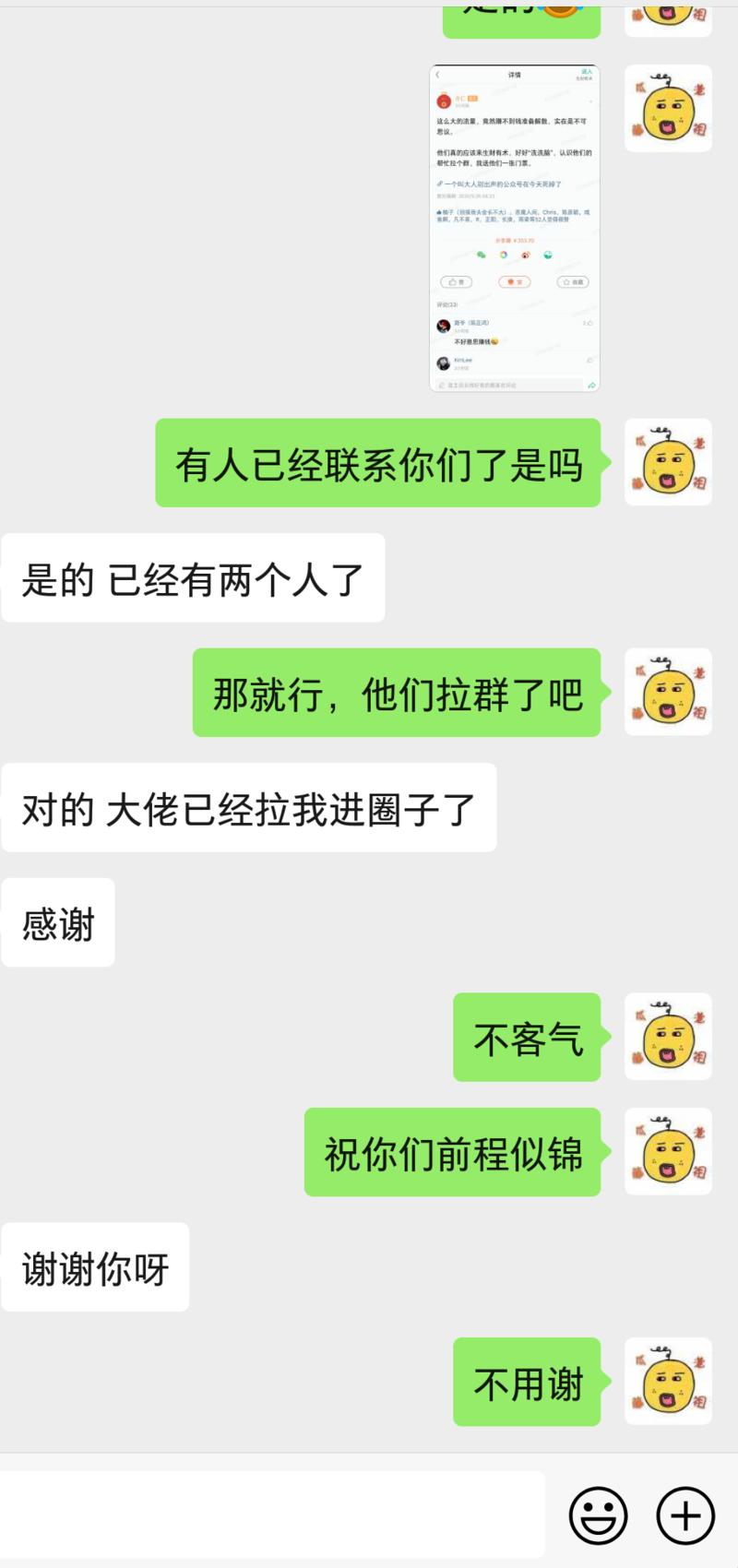
Task: Click the red avatar of the post author
Action: 444,101
